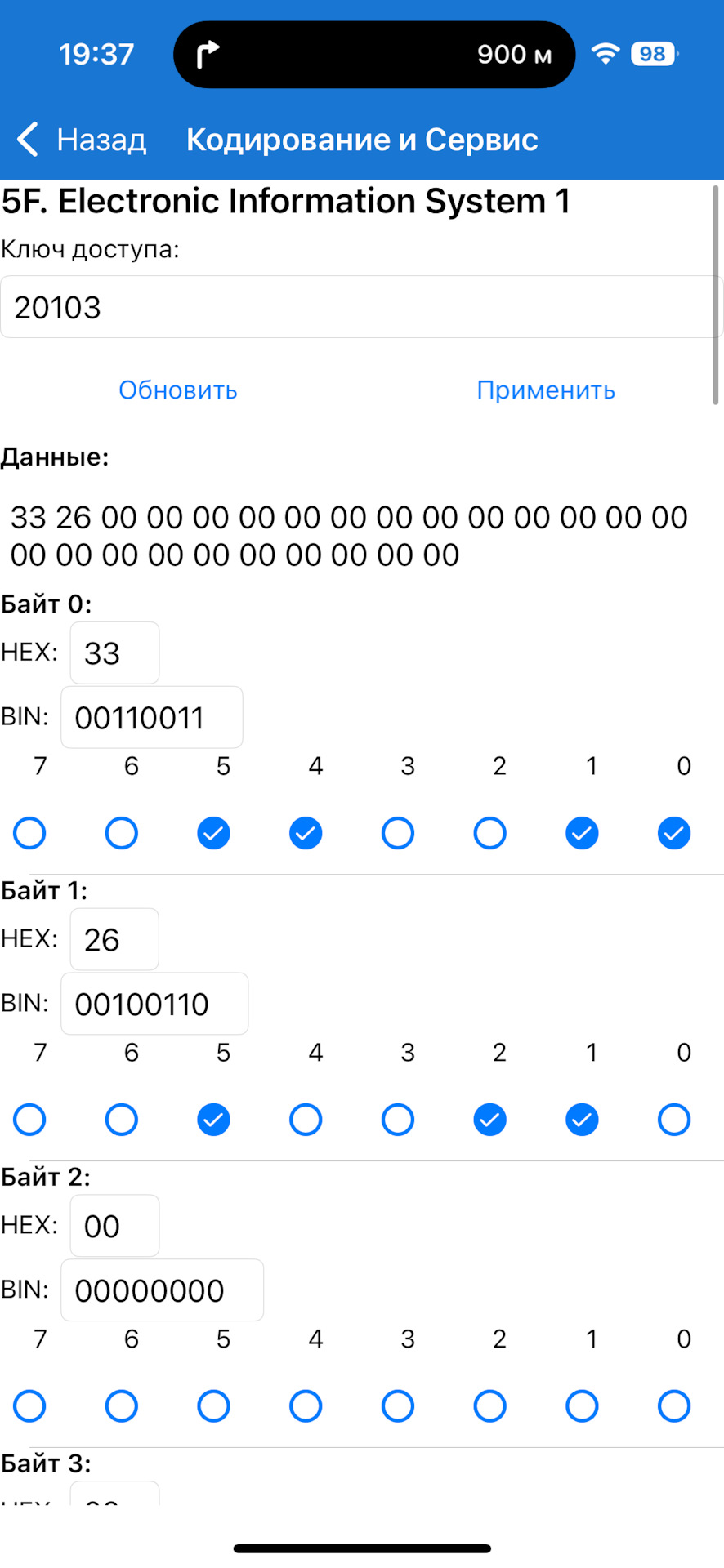
Task: Edit the Байт 0 BIN field
Action: (x=151, y=718)
